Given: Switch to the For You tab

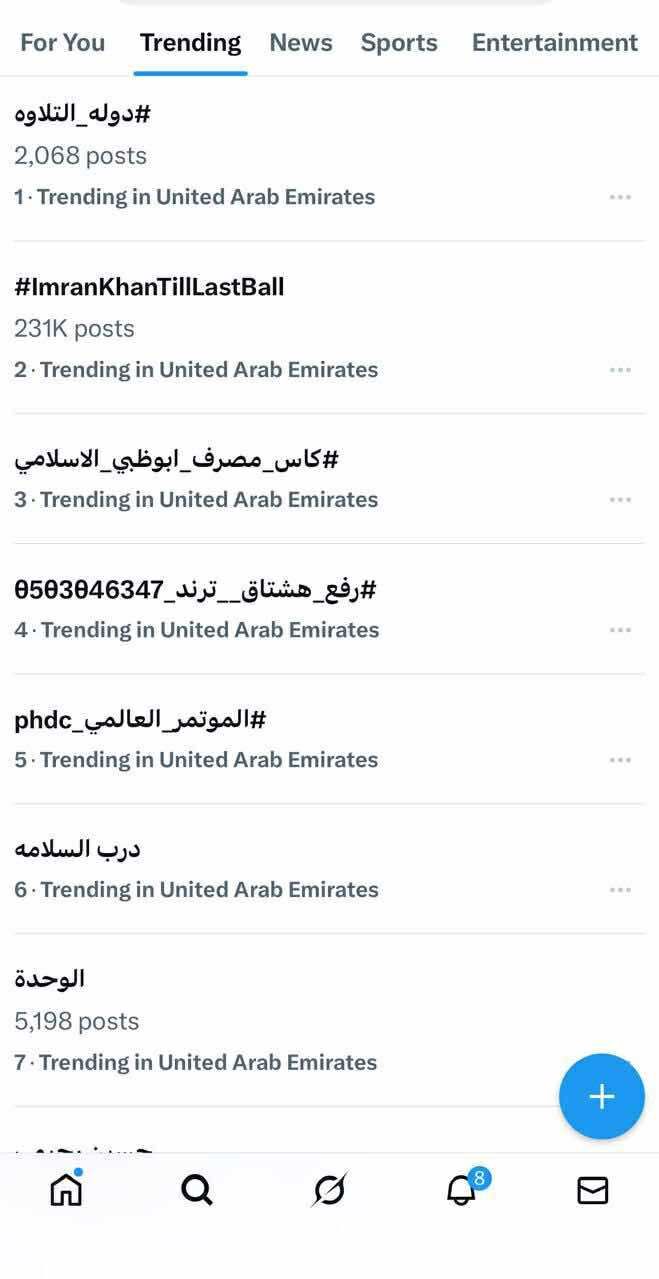Looking at the screenshot, I should [x=62, y=43].
